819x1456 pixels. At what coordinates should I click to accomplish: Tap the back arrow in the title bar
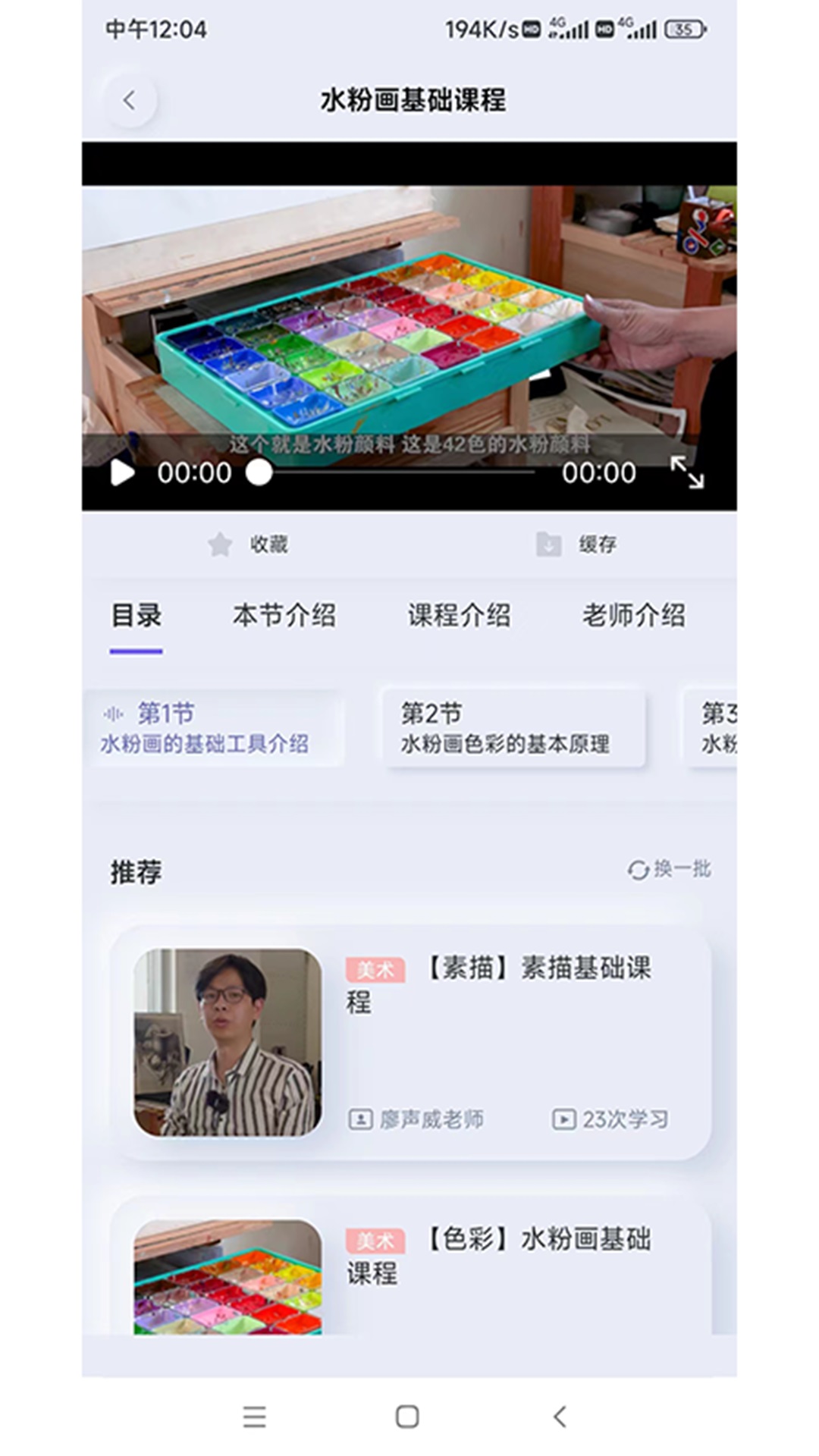click(x=130, y=99)
